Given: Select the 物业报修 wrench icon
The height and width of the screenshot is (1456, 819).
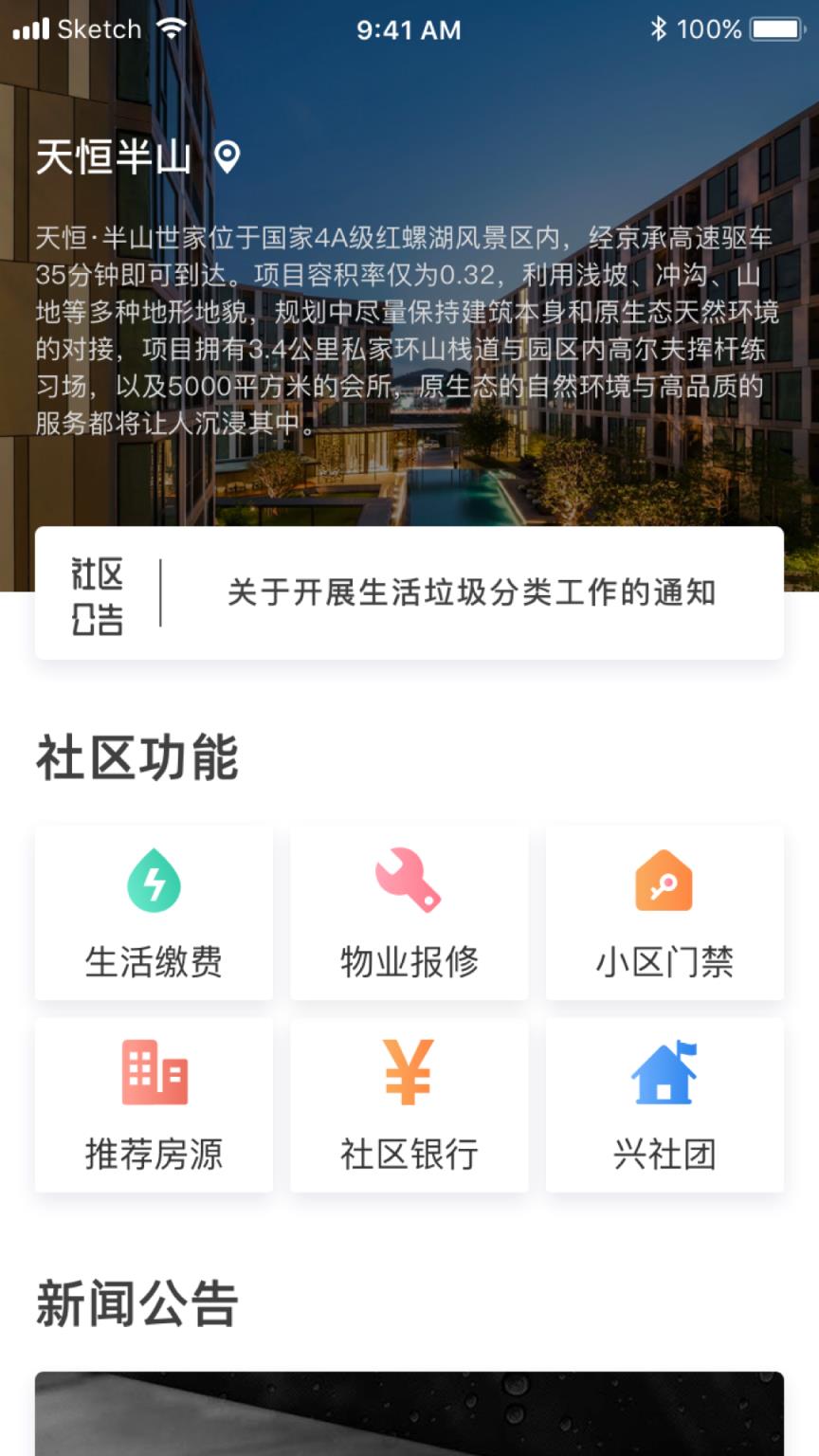Looking at the screenshot, I should tap(409, 882).
